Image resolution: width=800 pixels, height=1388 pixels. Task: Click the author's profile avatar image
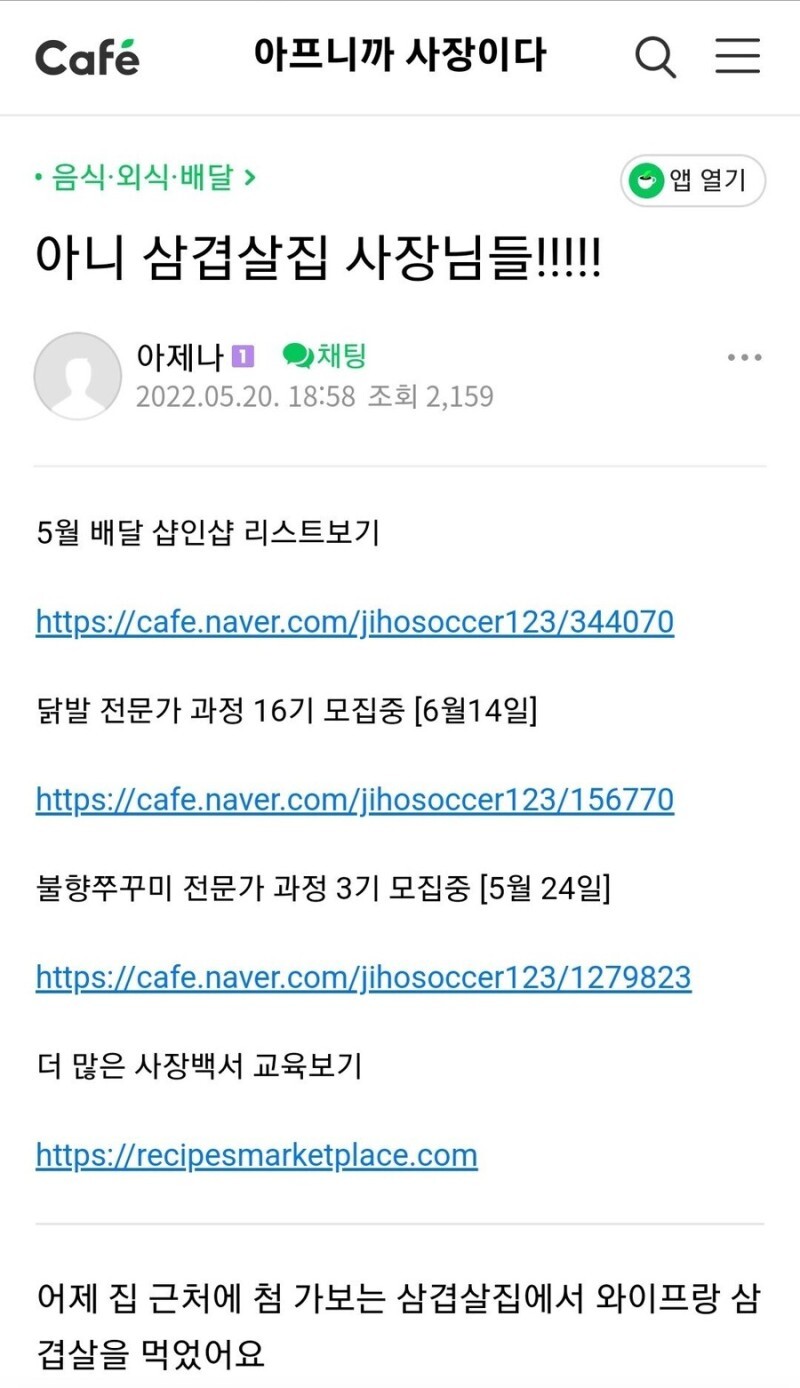tap(77, 375)
